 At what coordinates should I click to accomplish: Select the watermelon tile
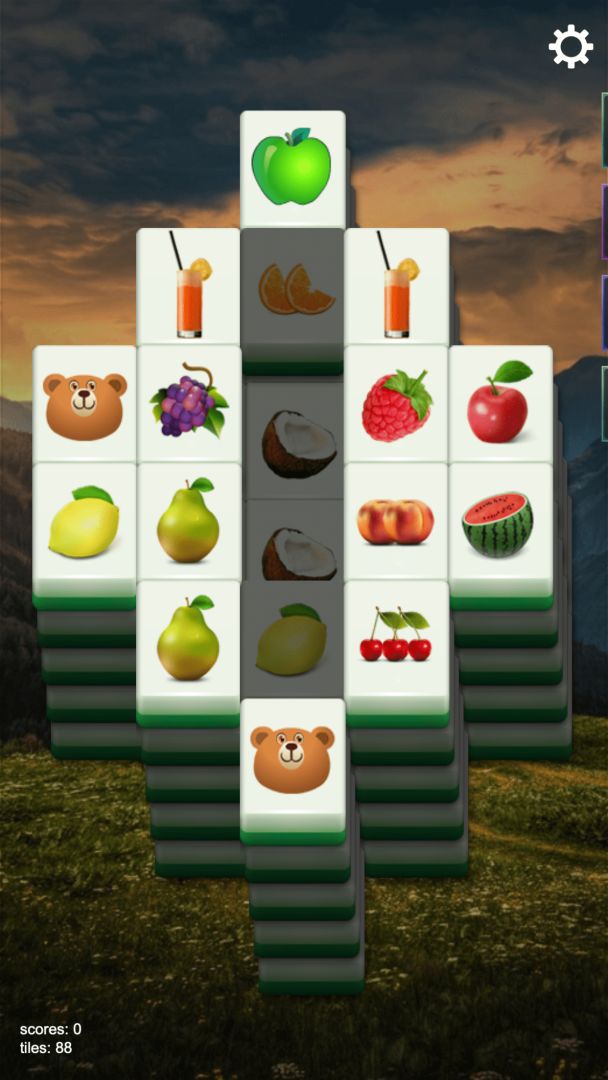[x=500, y=523]
